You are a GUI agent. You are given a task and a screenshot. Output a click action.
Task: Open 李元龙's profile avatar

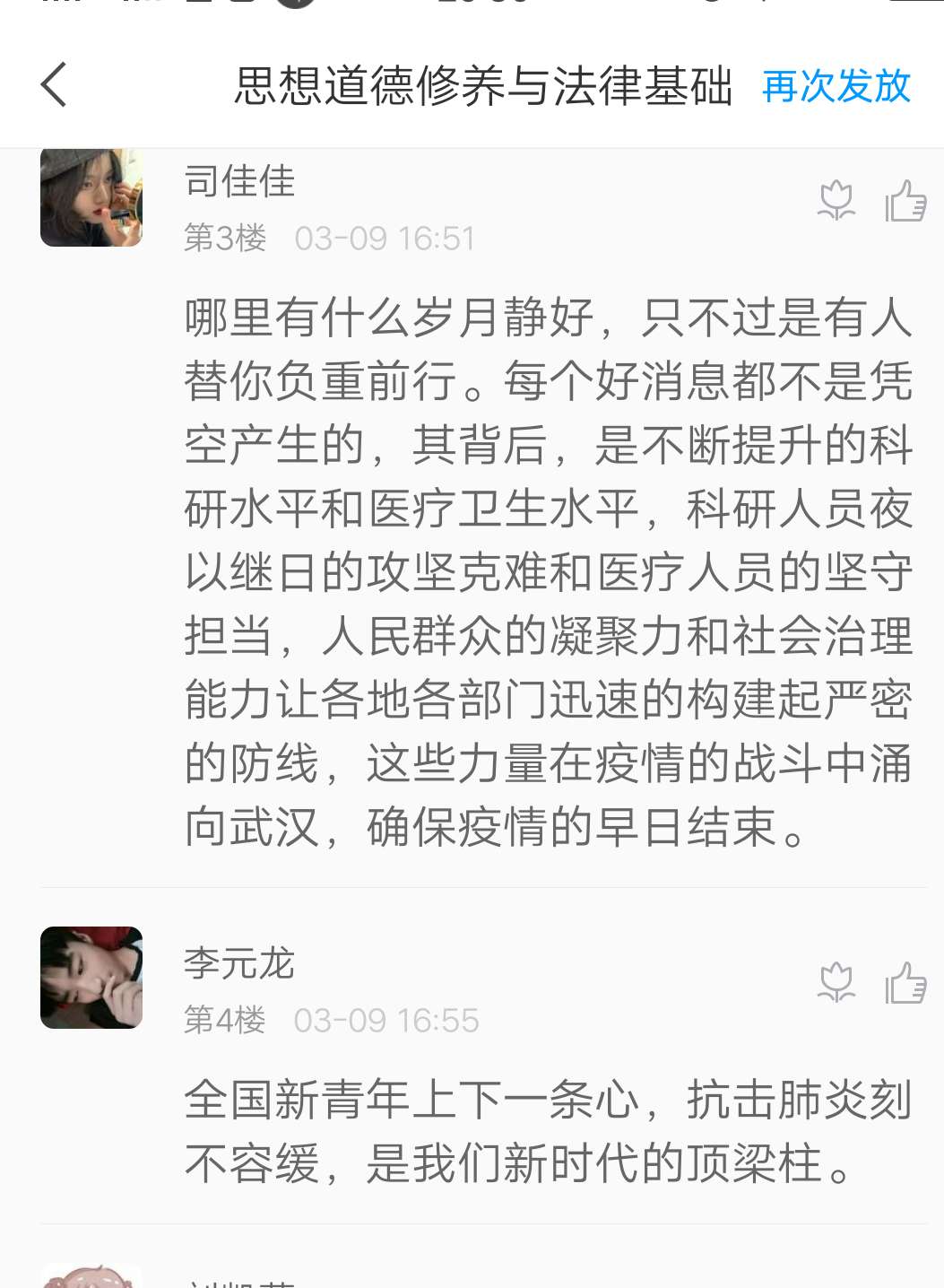[91, 977]
